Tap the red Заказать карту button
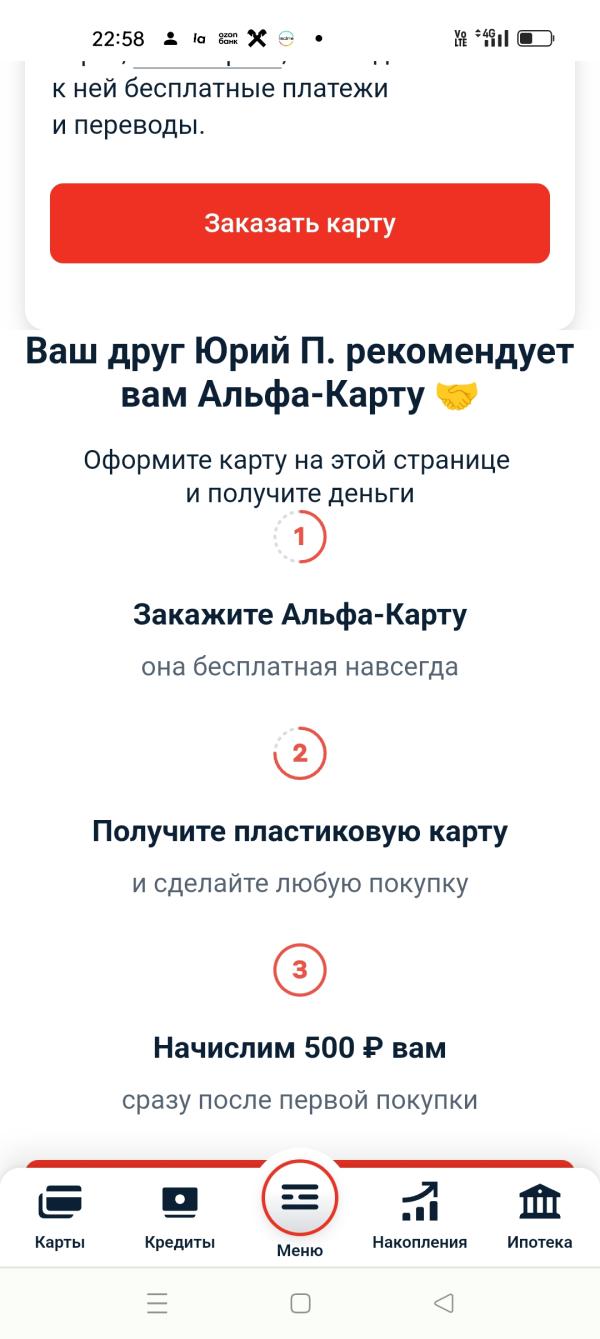Screen dimensions: 600x1339 tap(300, 223)
